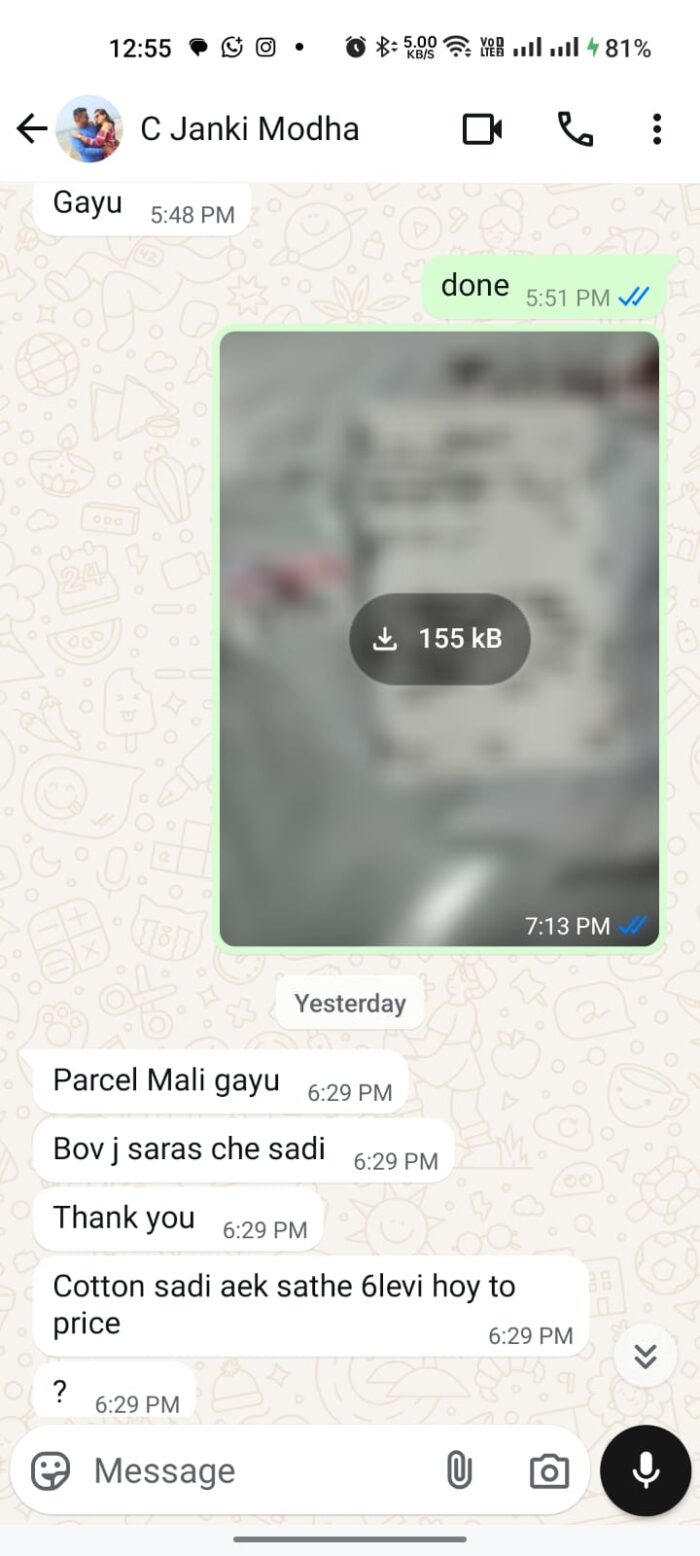The height and width of the screenshot is (1556, 700).
Task: Start a voice call with Janki
Action: 575,129
